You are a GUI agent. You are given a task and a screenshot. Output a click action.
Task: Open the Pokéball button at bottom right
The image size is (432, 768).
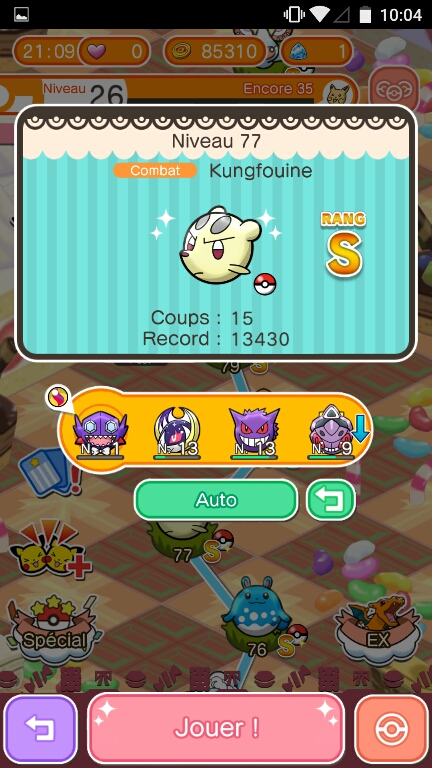click(x=391, y=729)
